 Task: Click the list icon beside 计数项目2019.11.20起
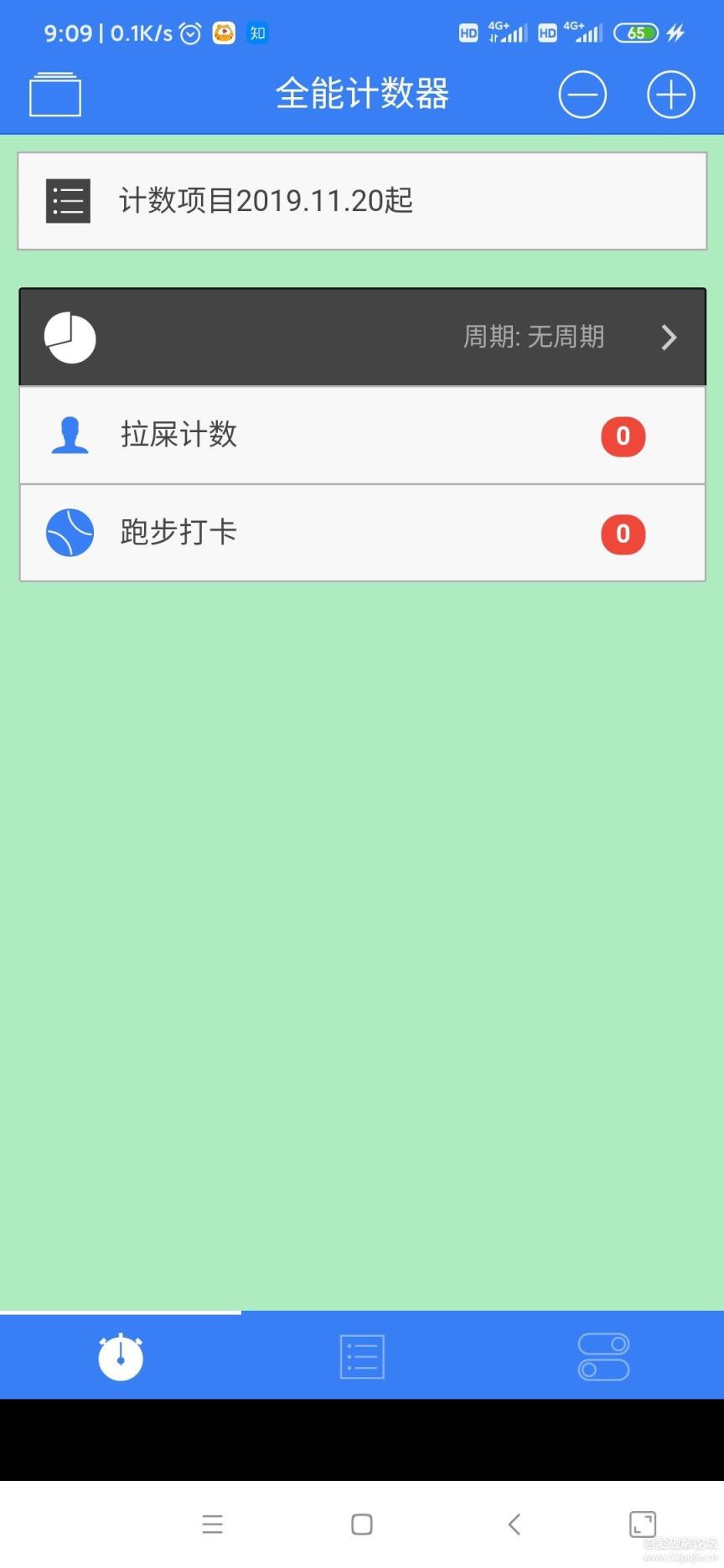(67, 200)
